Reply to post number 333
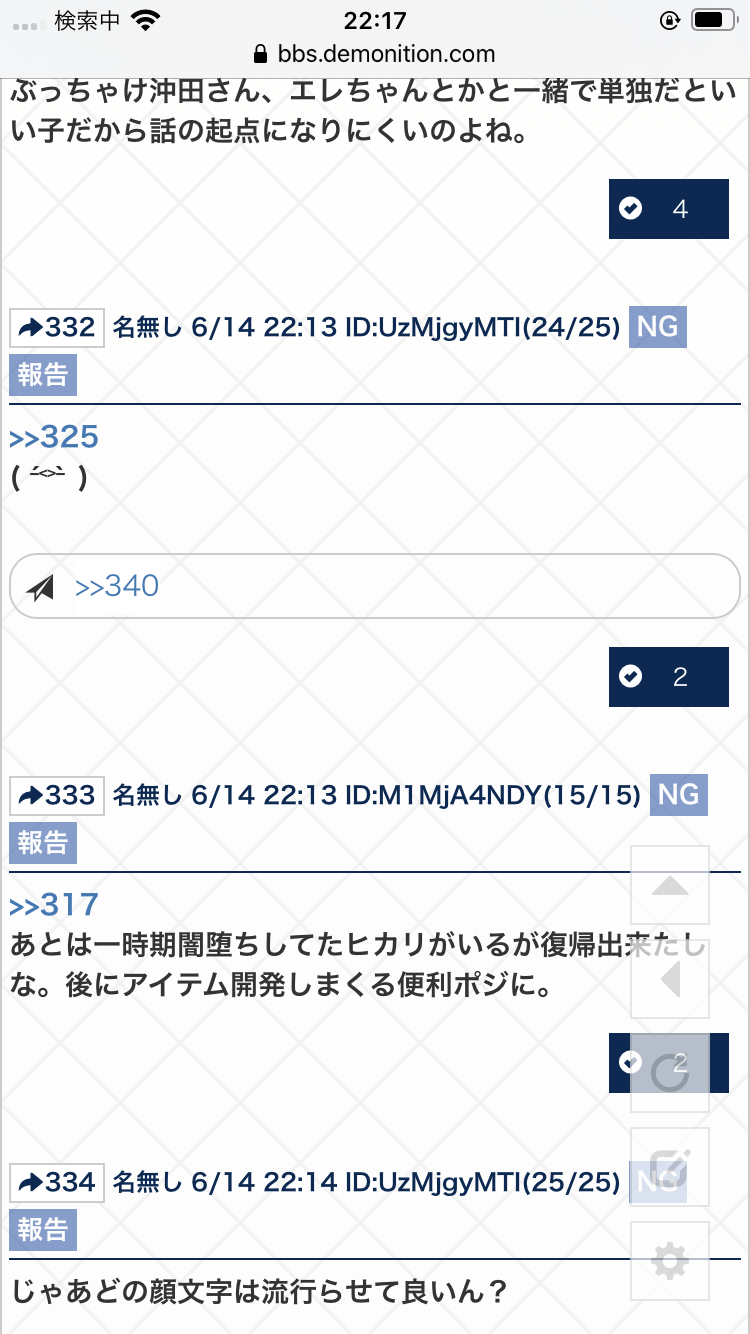The height and width of the screenshot is (1334, 750). [57, 795]
